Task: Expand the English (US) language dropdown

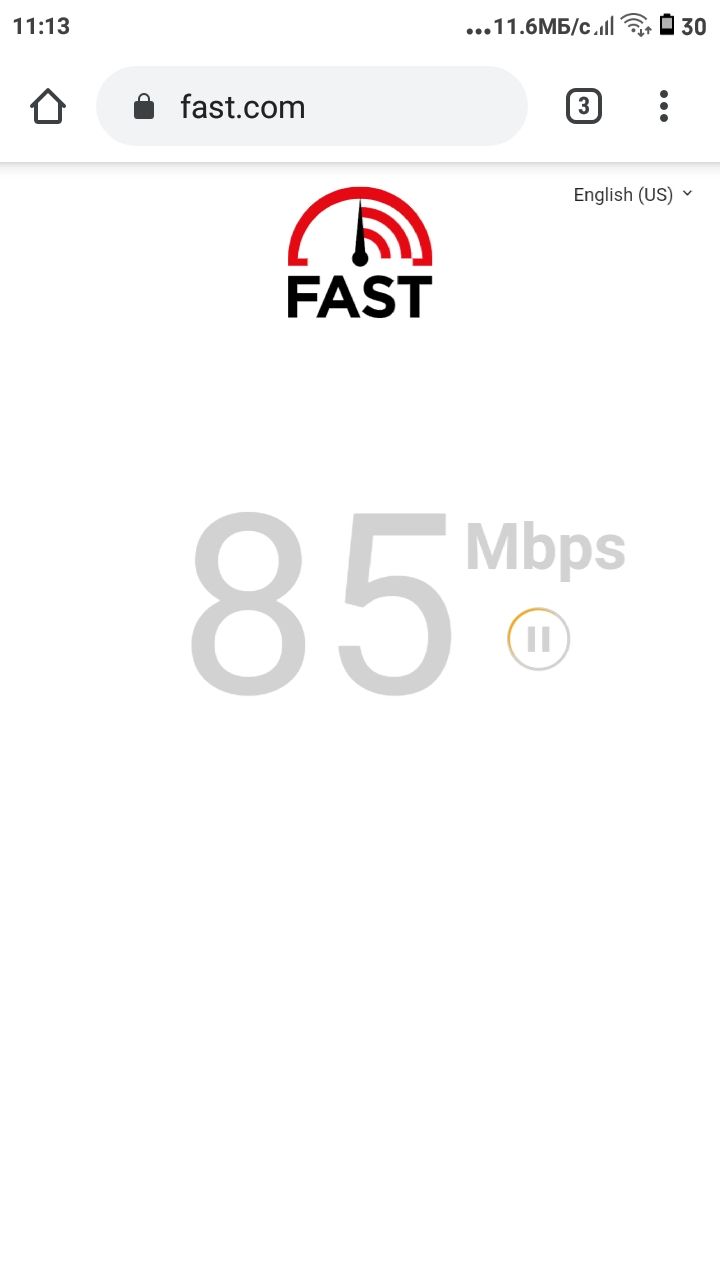Action: click(x=632, y=195)
